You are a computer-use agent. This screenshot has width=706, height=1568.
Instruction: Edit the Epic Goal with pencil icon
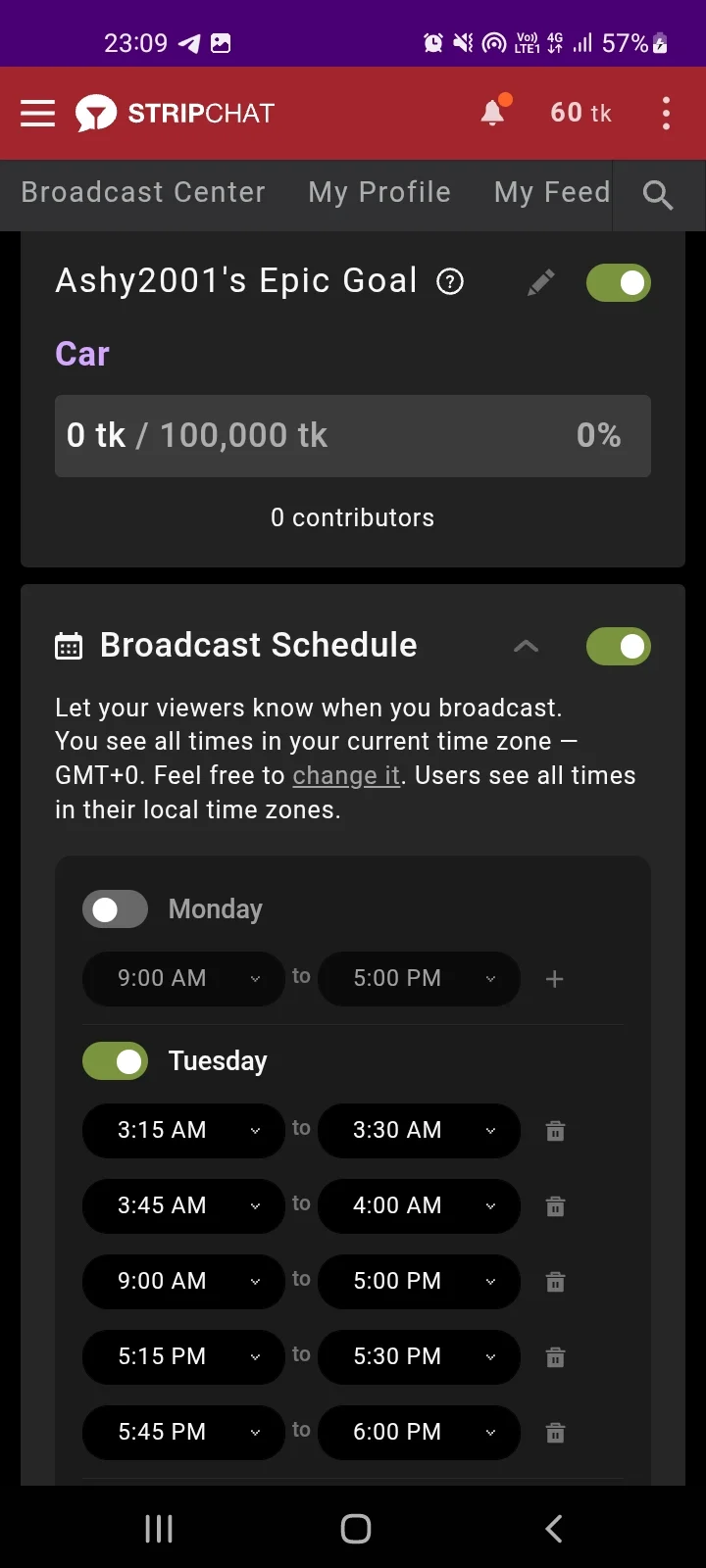(x=540, y=283)
